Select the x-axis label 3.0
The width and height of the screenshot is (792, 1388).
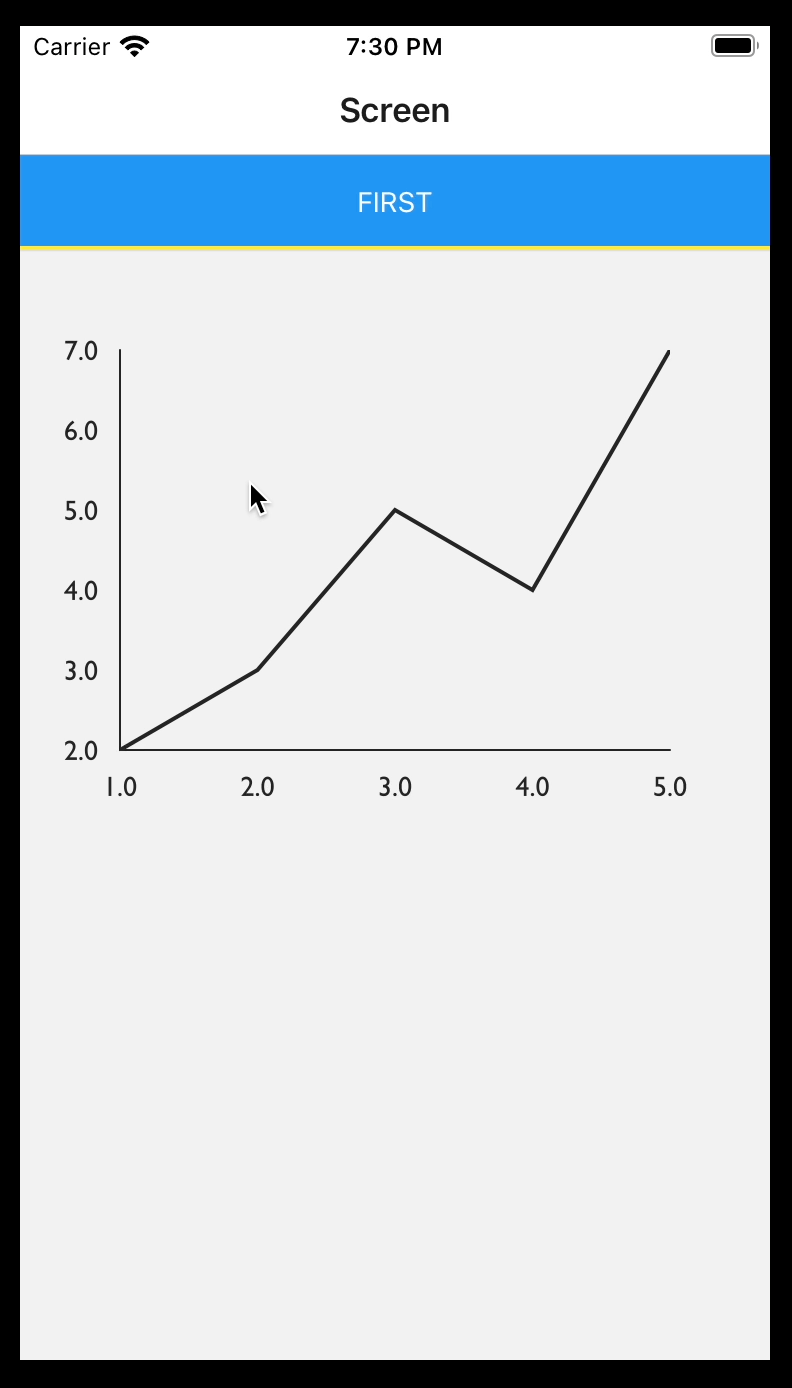coord(395,787)
